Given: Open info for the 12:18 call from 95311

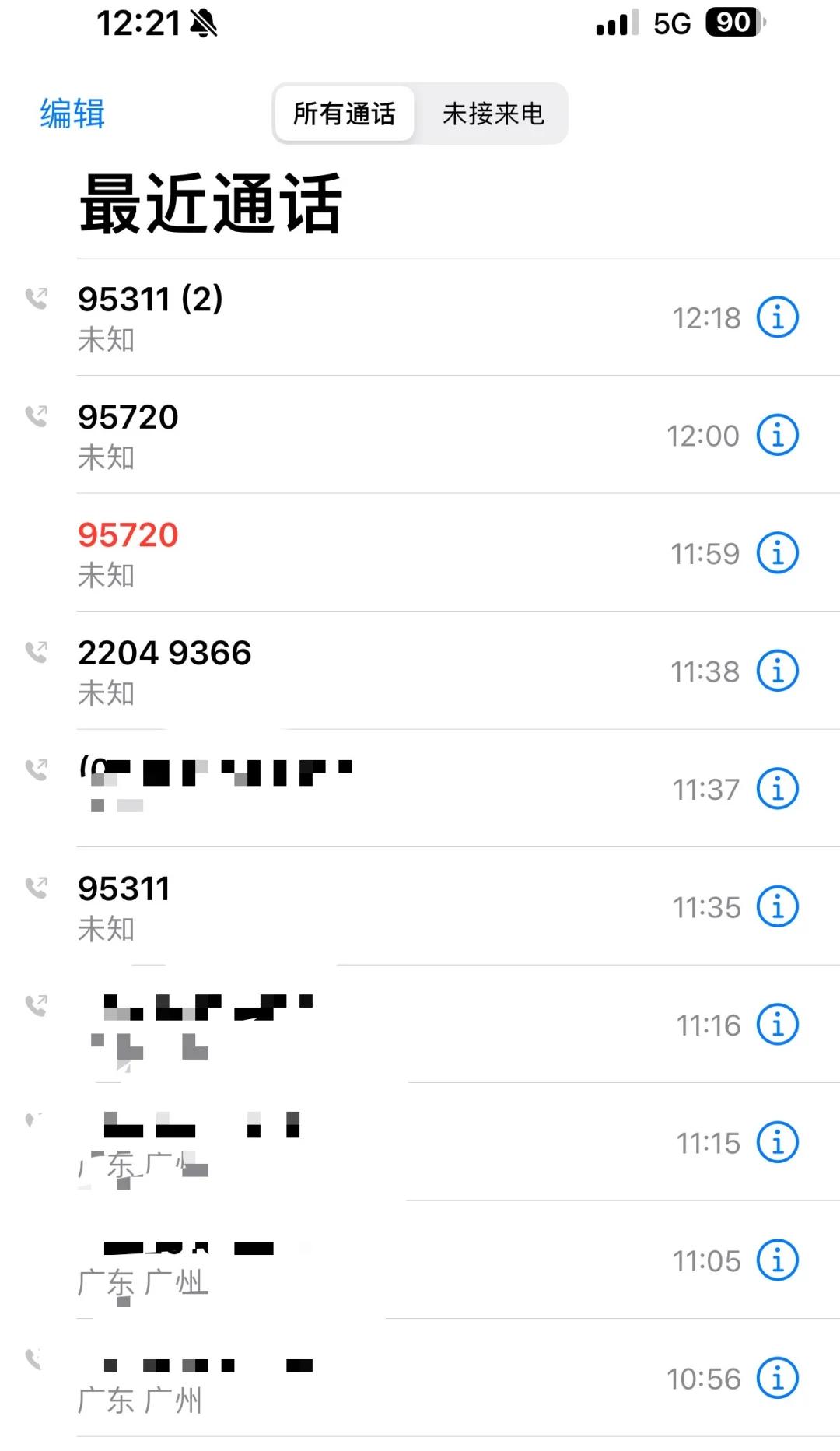Looking at the screenshot, I should tap(778, 317).
